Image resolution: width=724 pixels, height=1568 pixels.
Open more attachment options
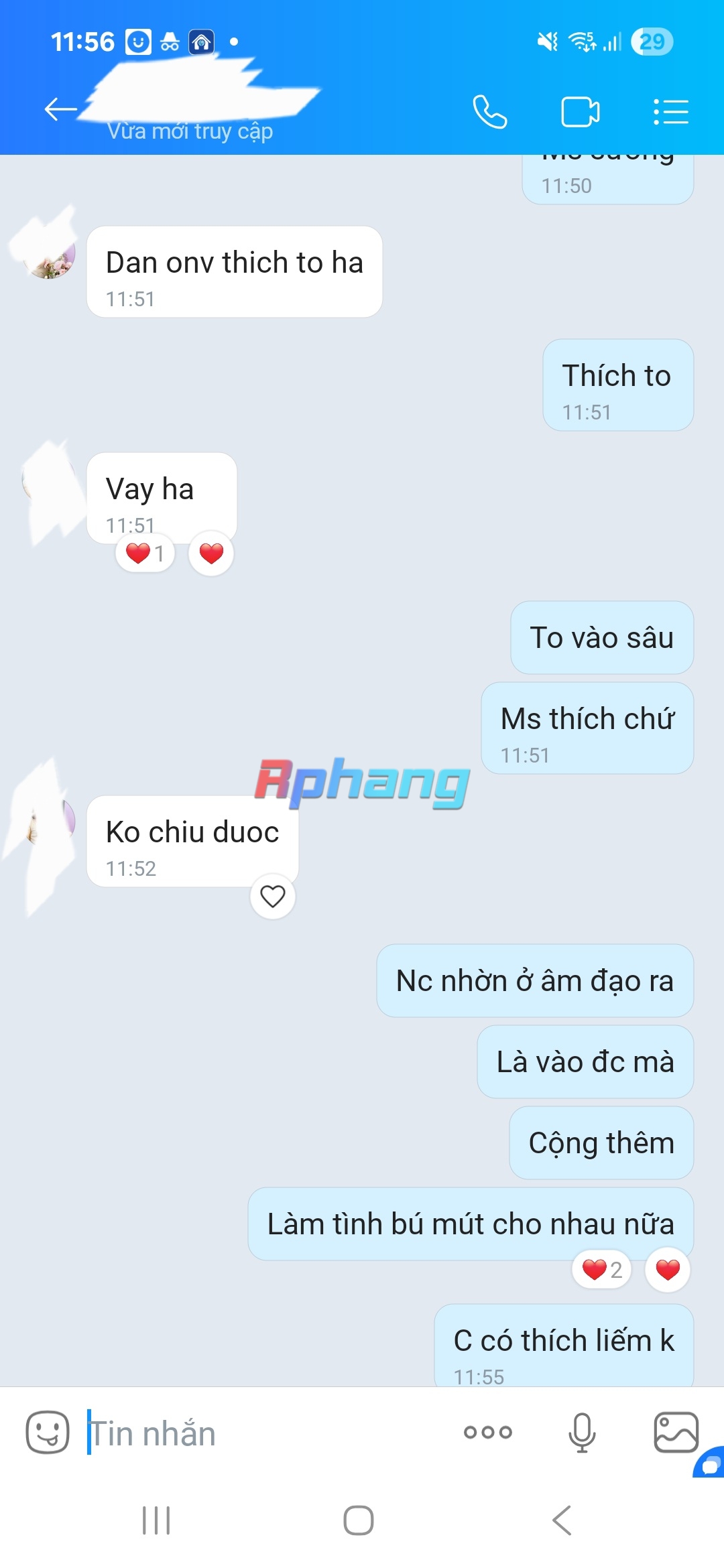pos(488,1432)
